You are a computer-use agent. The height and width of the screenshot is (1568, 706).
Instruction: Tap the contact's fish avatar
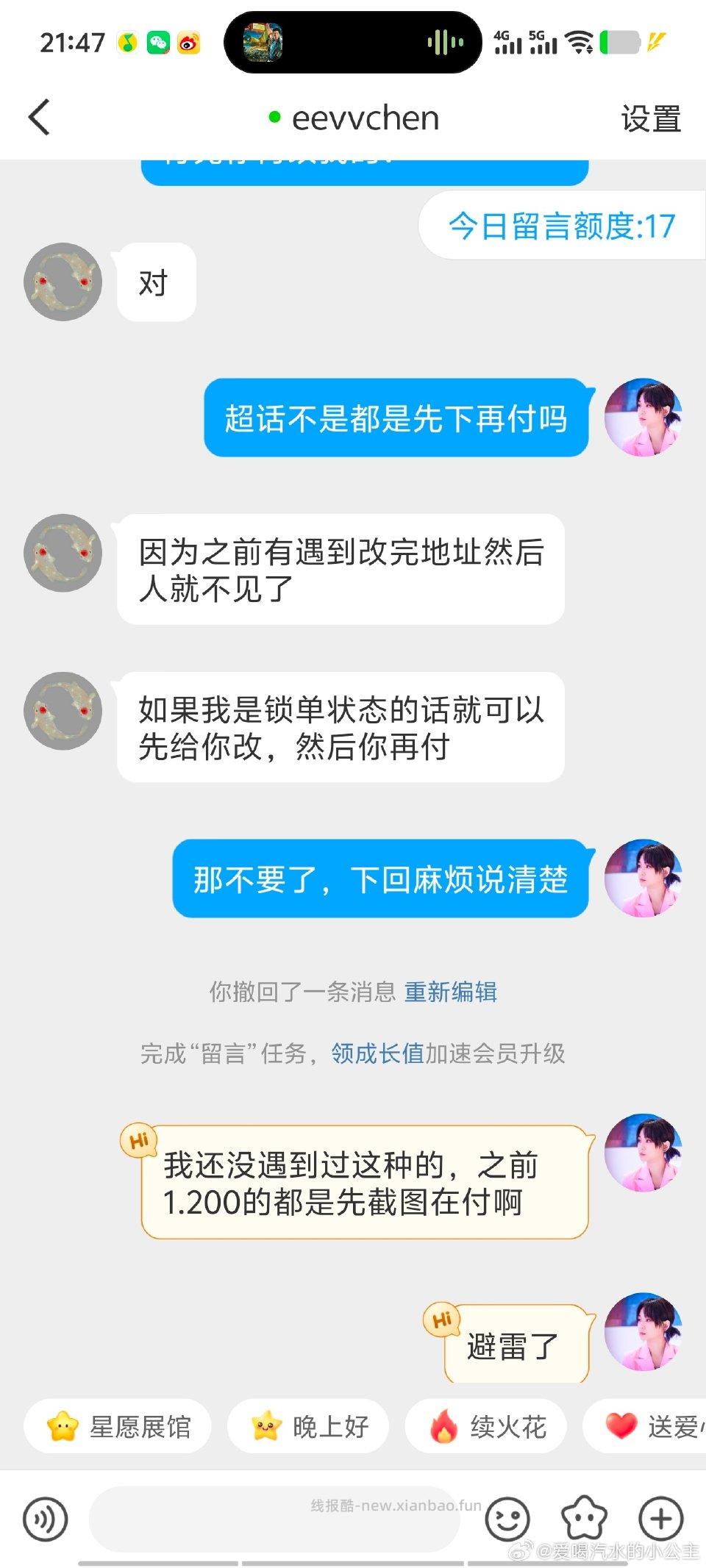point(63,553)
